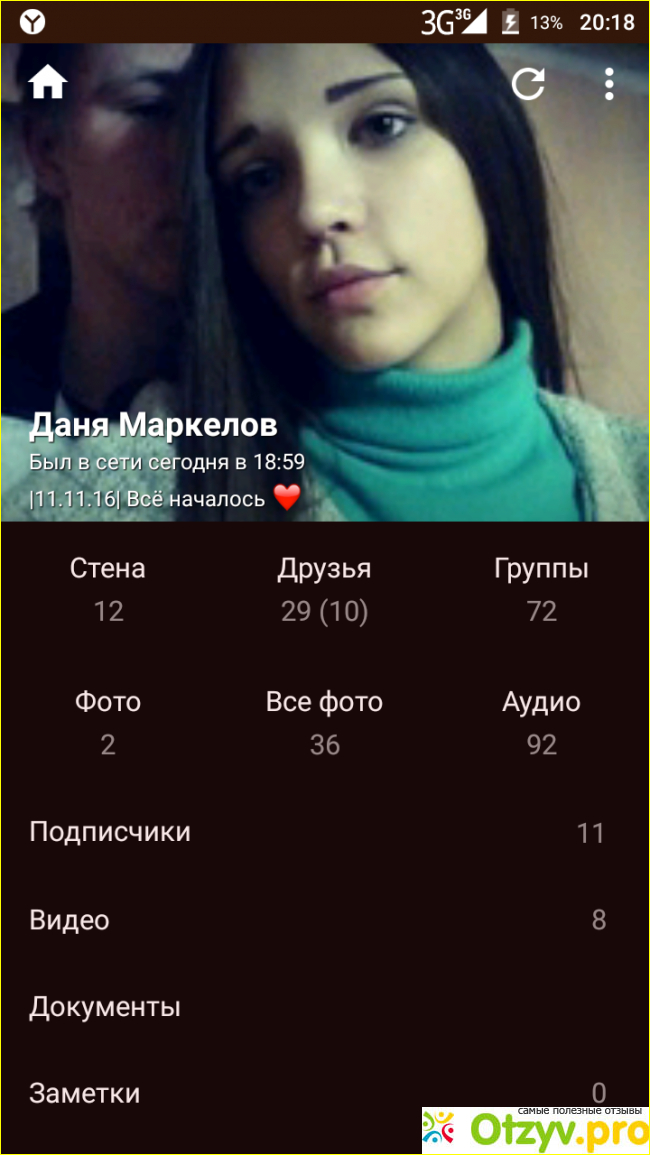
Task: Refresh the profile page
Action: point(528,84)
